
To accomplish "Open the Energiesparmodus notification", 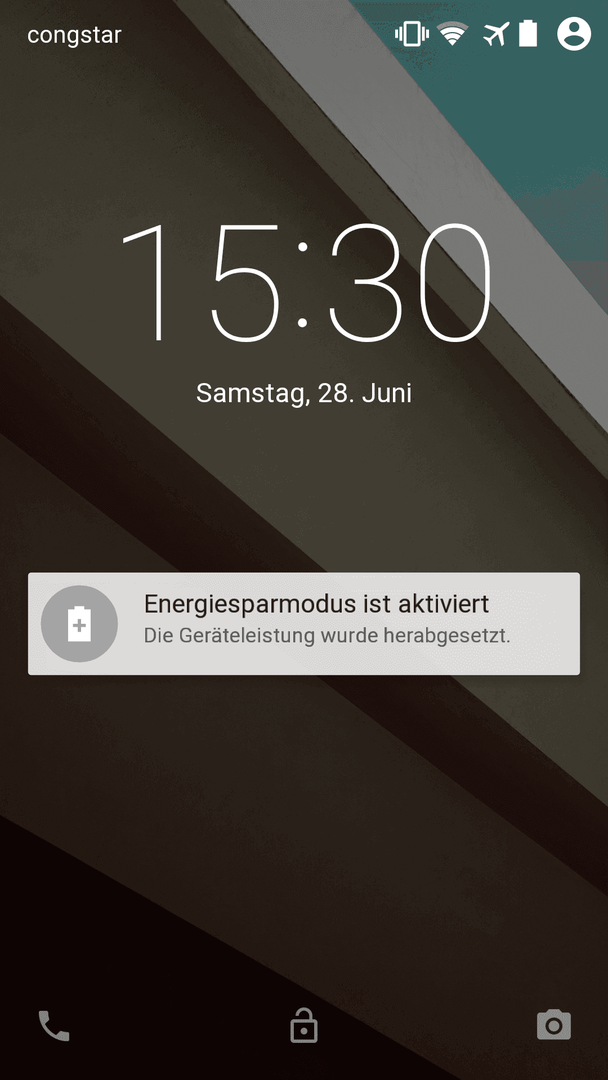I will click(304, 623).
